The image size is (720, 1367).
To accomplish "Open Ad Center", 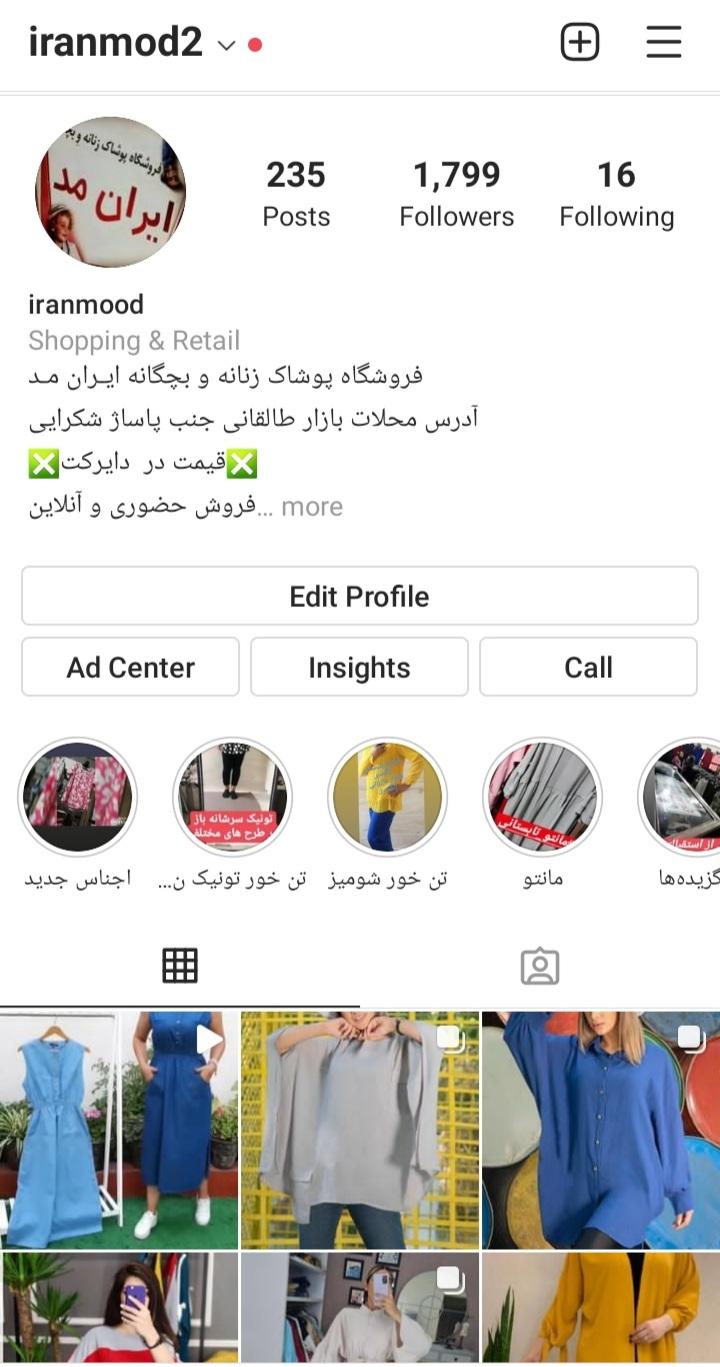I will coord(130,667).
